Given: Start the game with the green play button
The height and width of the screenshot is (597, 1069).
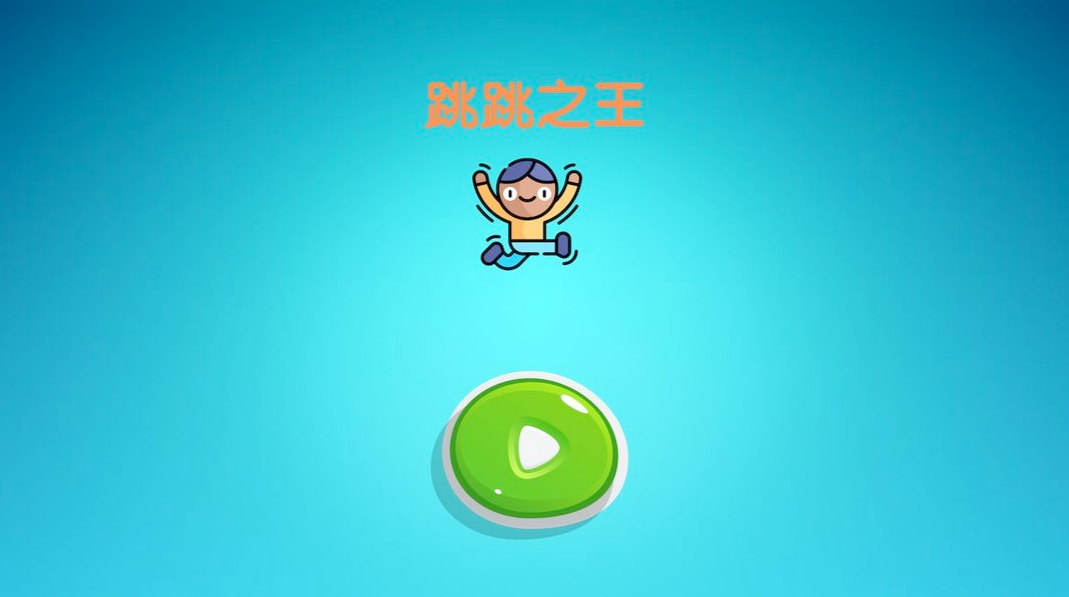Looking at the screenshot, I should [533, 449].
